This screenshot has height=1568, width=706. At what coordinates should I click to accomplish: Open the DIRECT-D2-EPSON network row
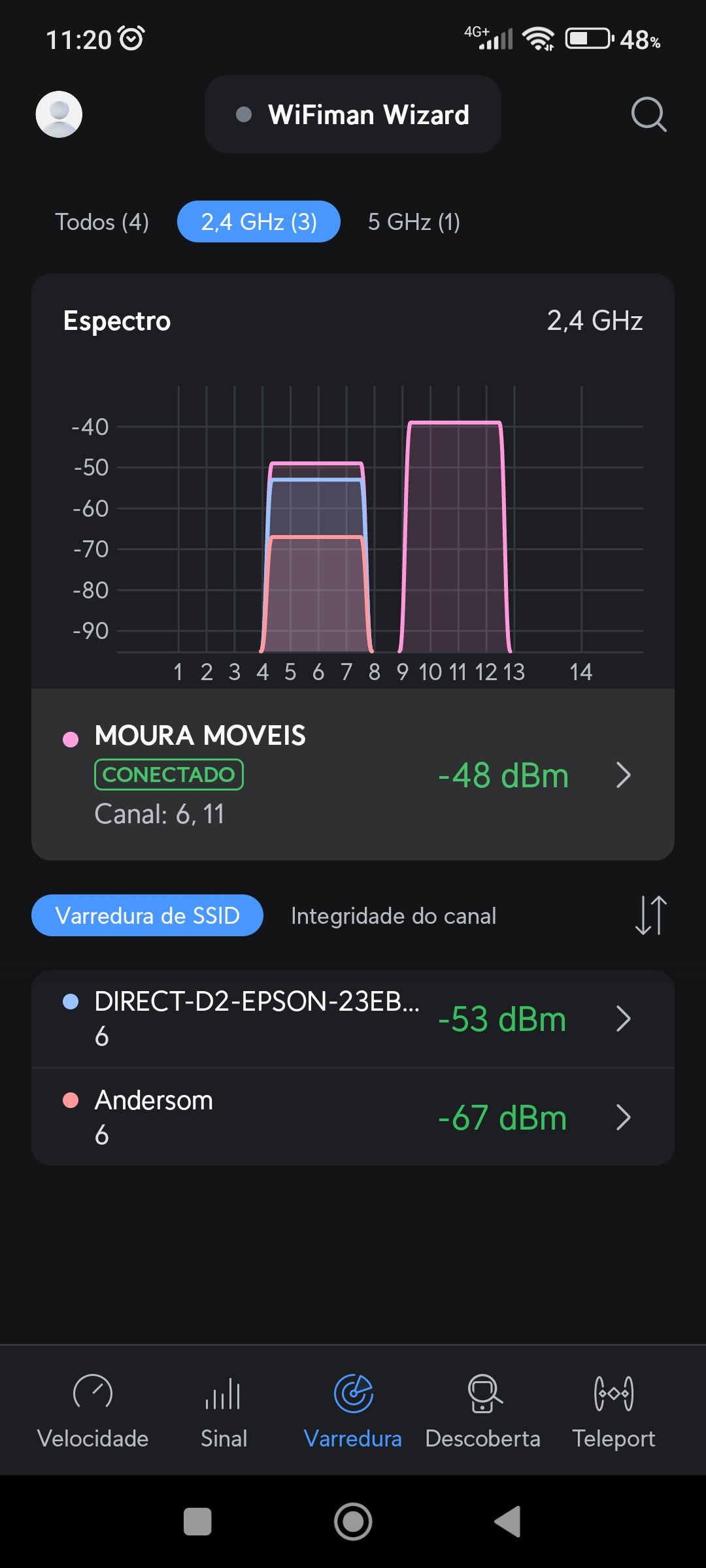353,1019
